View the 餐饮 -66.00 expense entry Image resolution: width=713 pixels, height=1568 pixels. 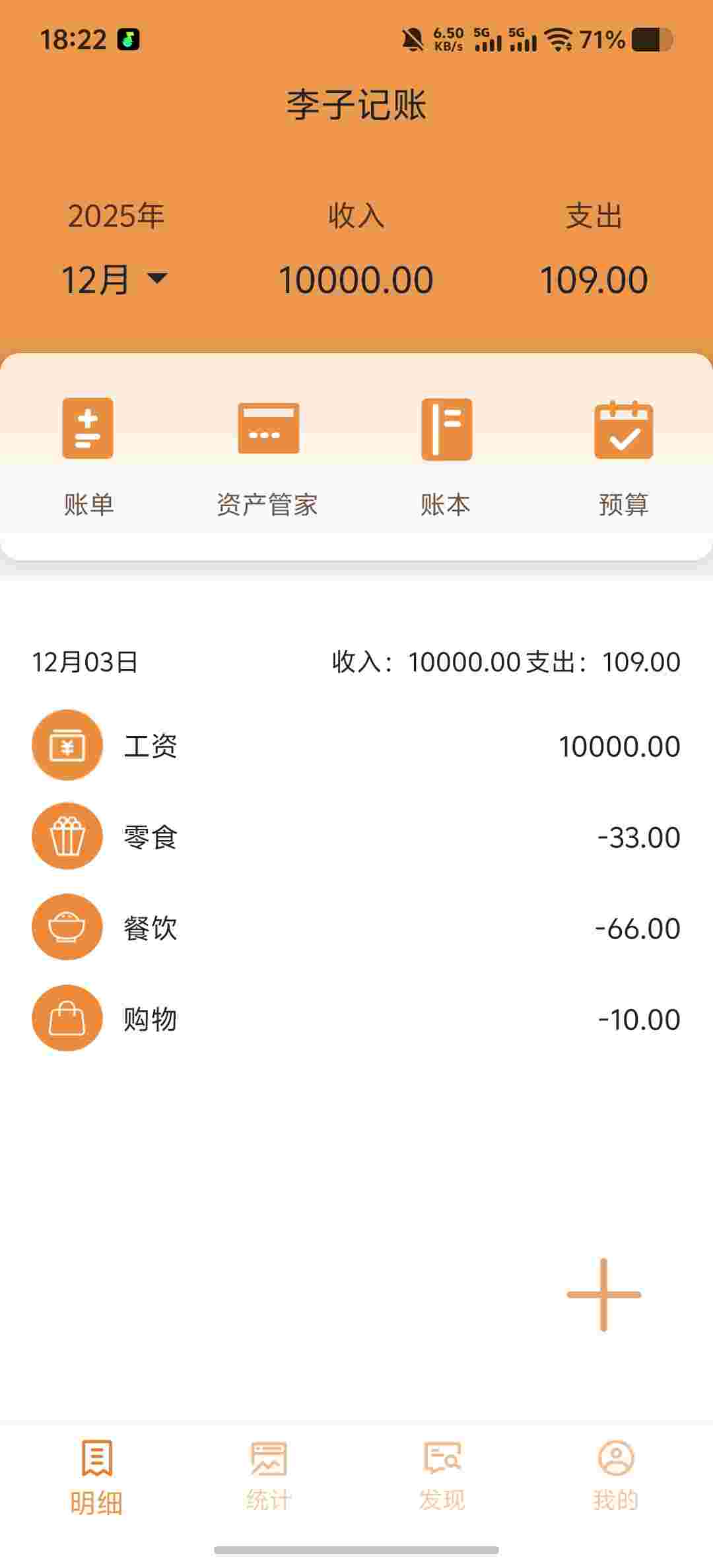(356, 928)
